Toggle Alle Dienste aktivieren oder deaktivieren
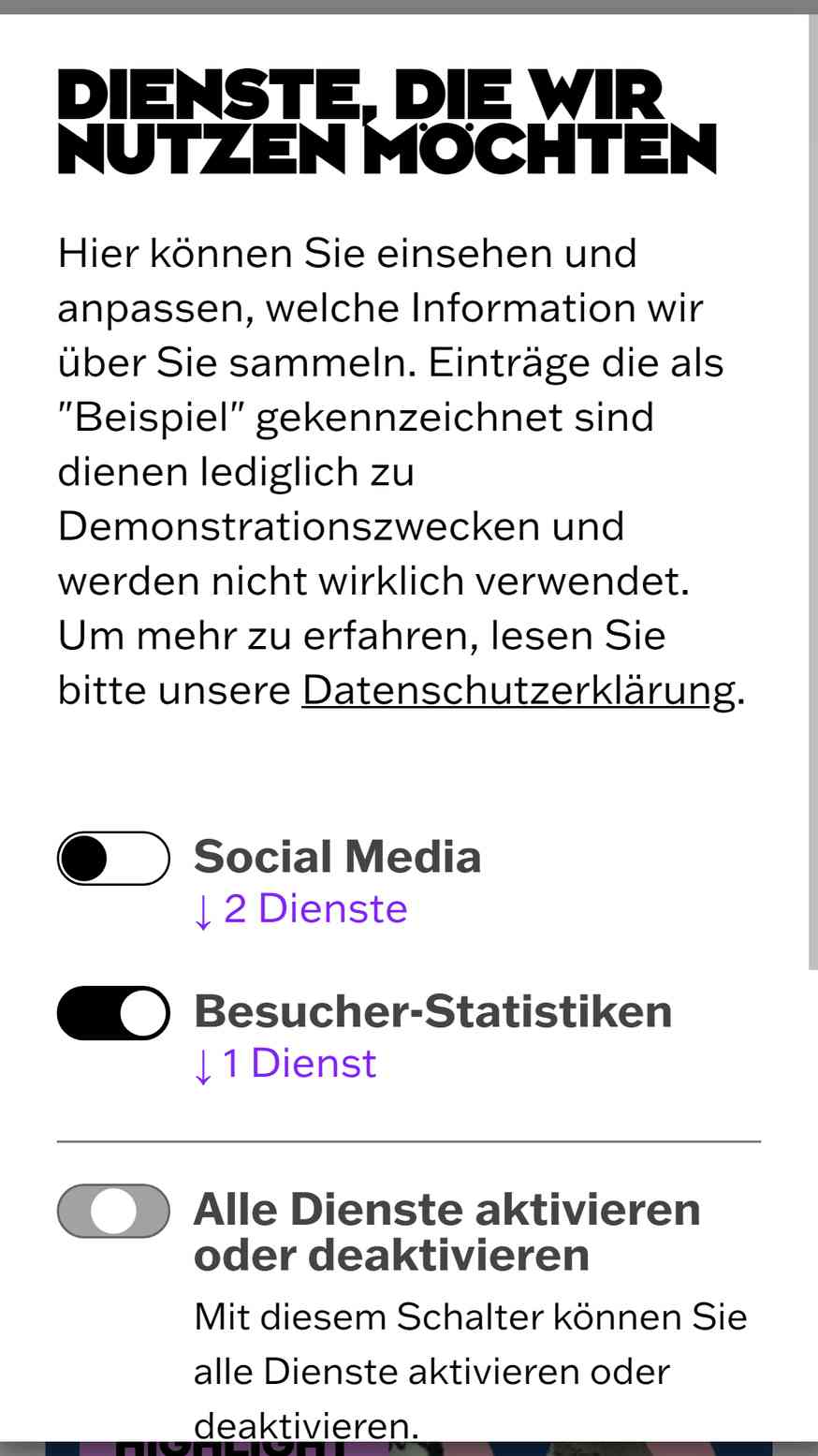The image size is (818, 1456). [x=113, y=1211]
